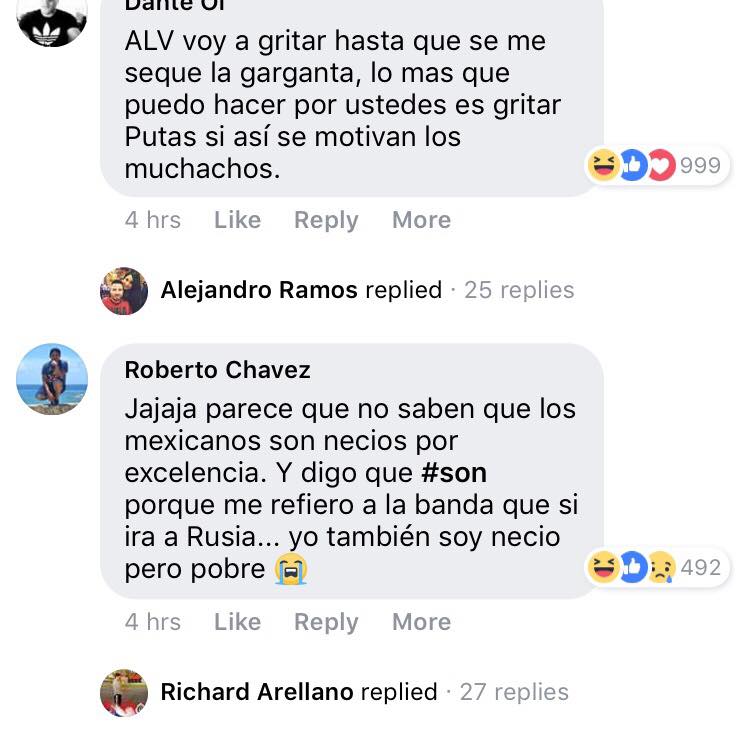Screen dimensions: 750x734
Task: Open More options under Roberto Chavez's comment
Action: pyautogui.click(x=421, y=622)
